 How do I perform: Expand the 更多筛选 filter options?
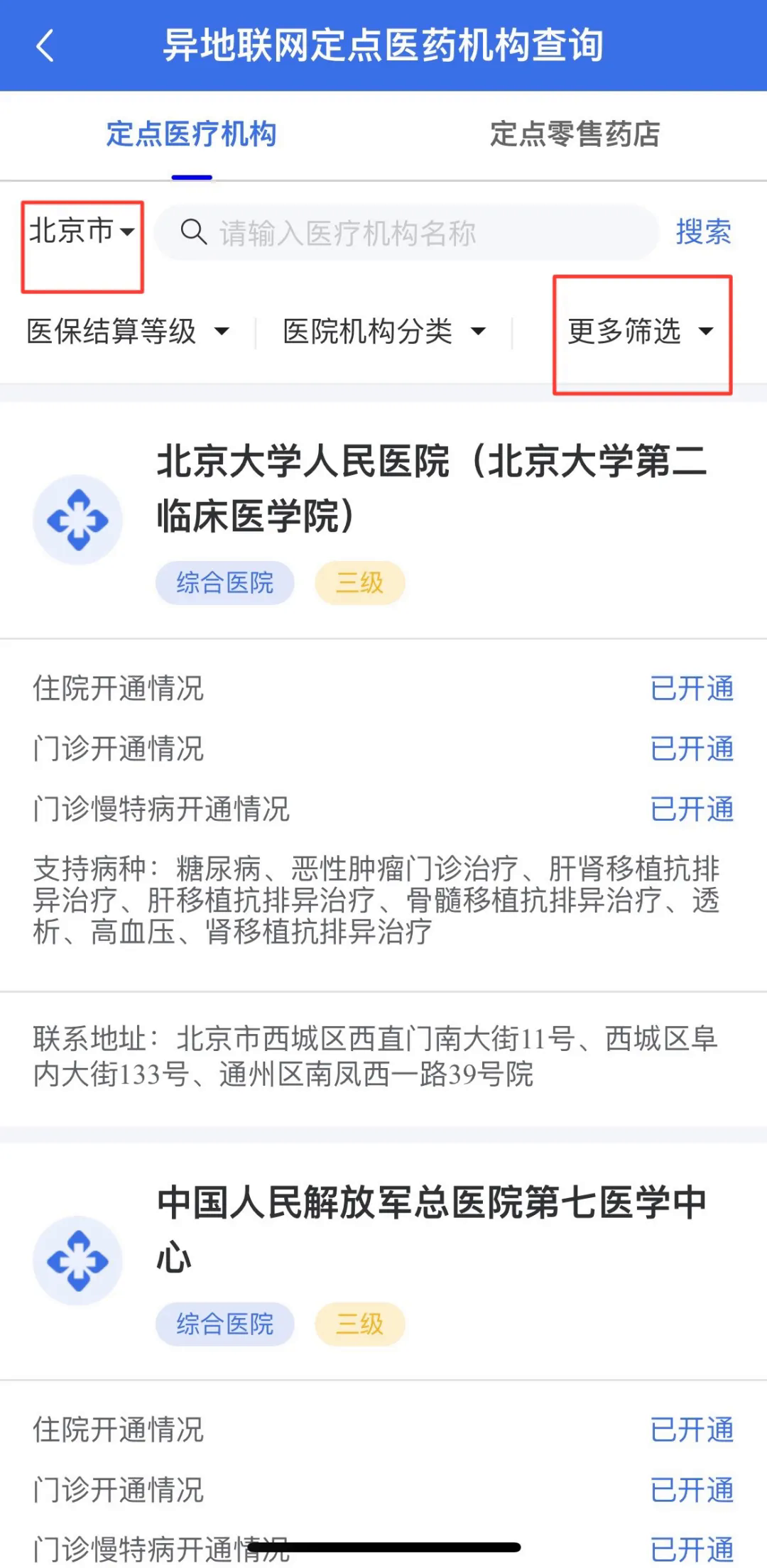coord(638,332)
